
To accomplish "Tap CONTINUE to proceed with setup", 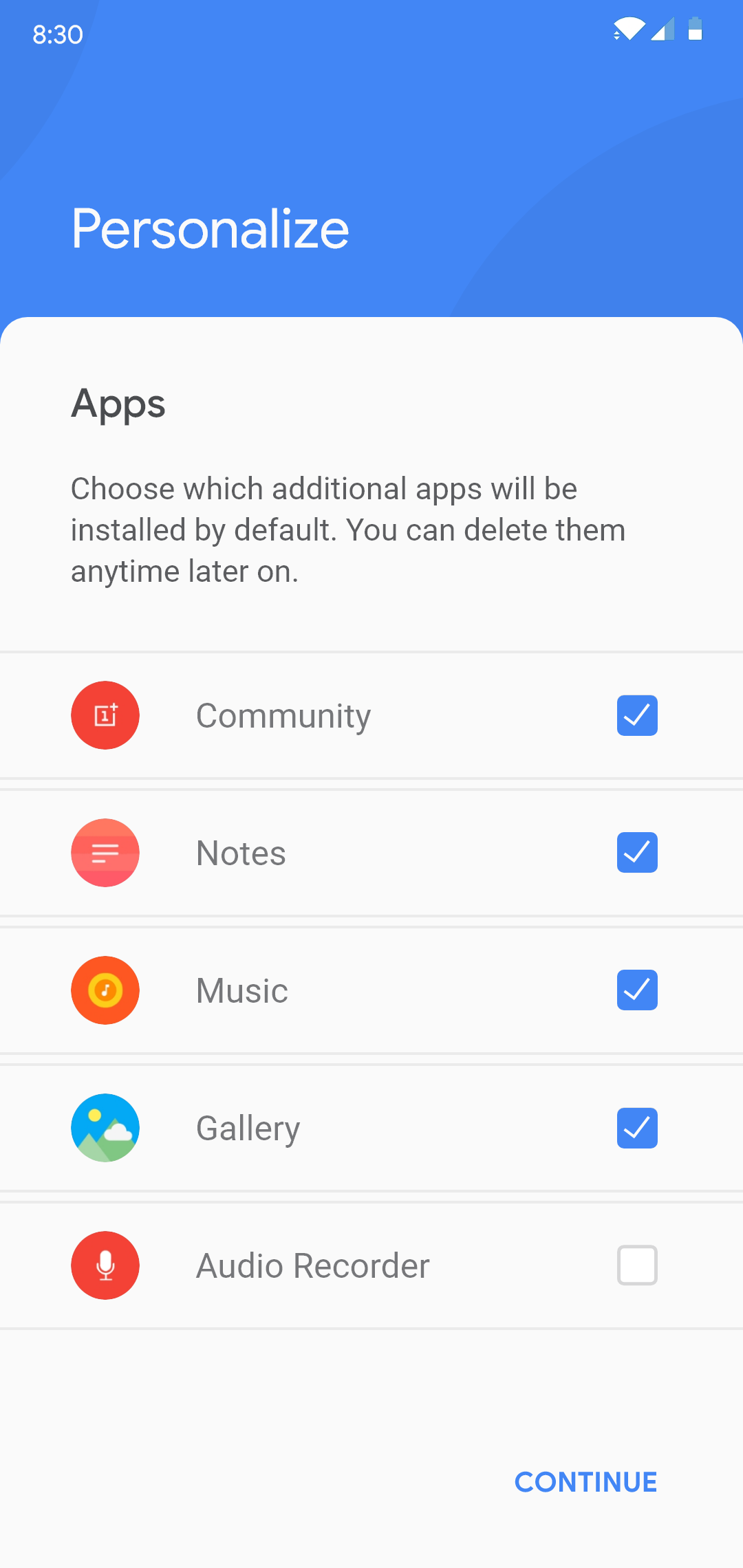I will 585,1482.
